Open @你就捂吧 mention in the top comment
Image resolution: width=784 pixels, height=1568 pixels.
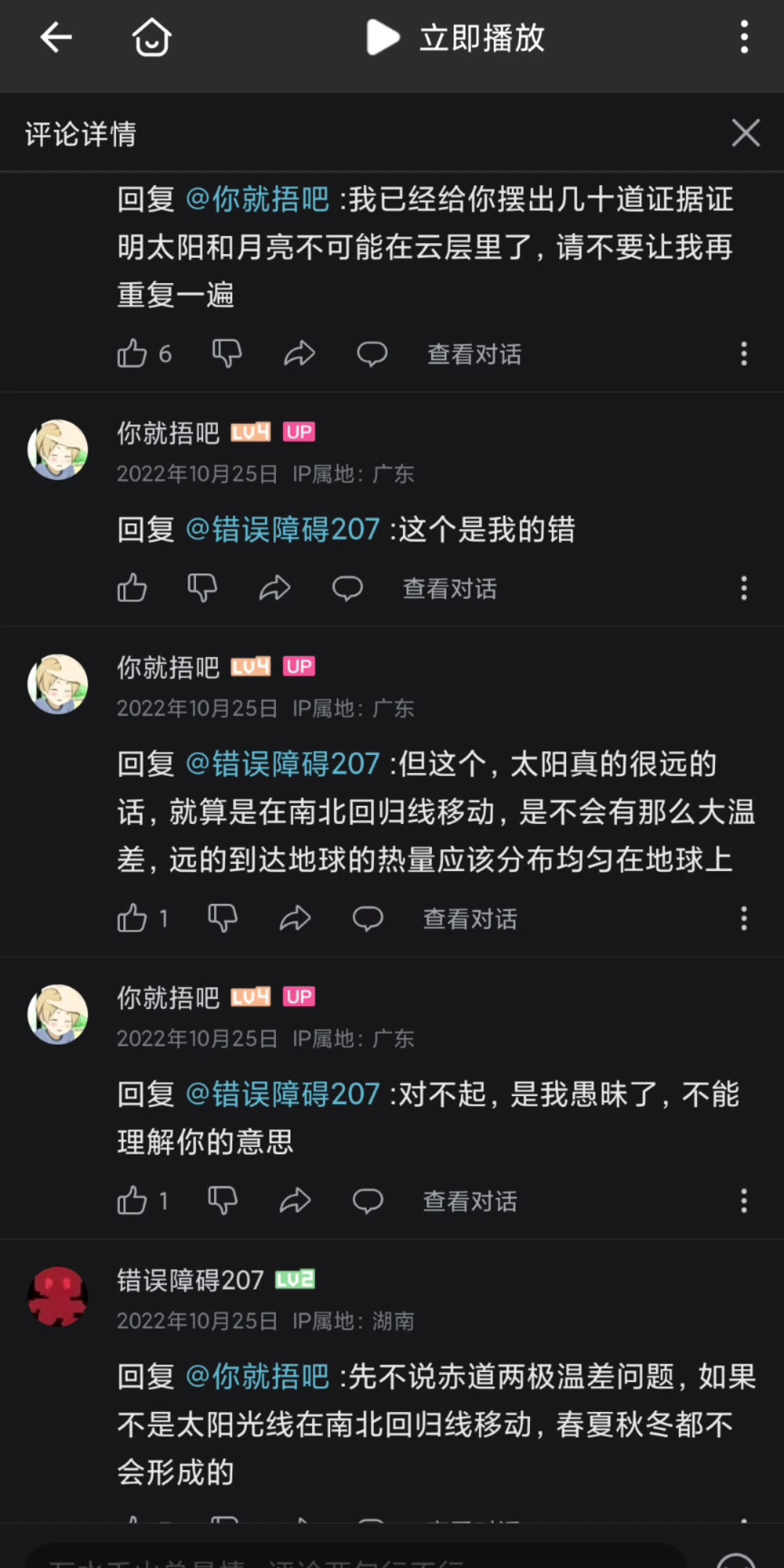tap(258, 200)
